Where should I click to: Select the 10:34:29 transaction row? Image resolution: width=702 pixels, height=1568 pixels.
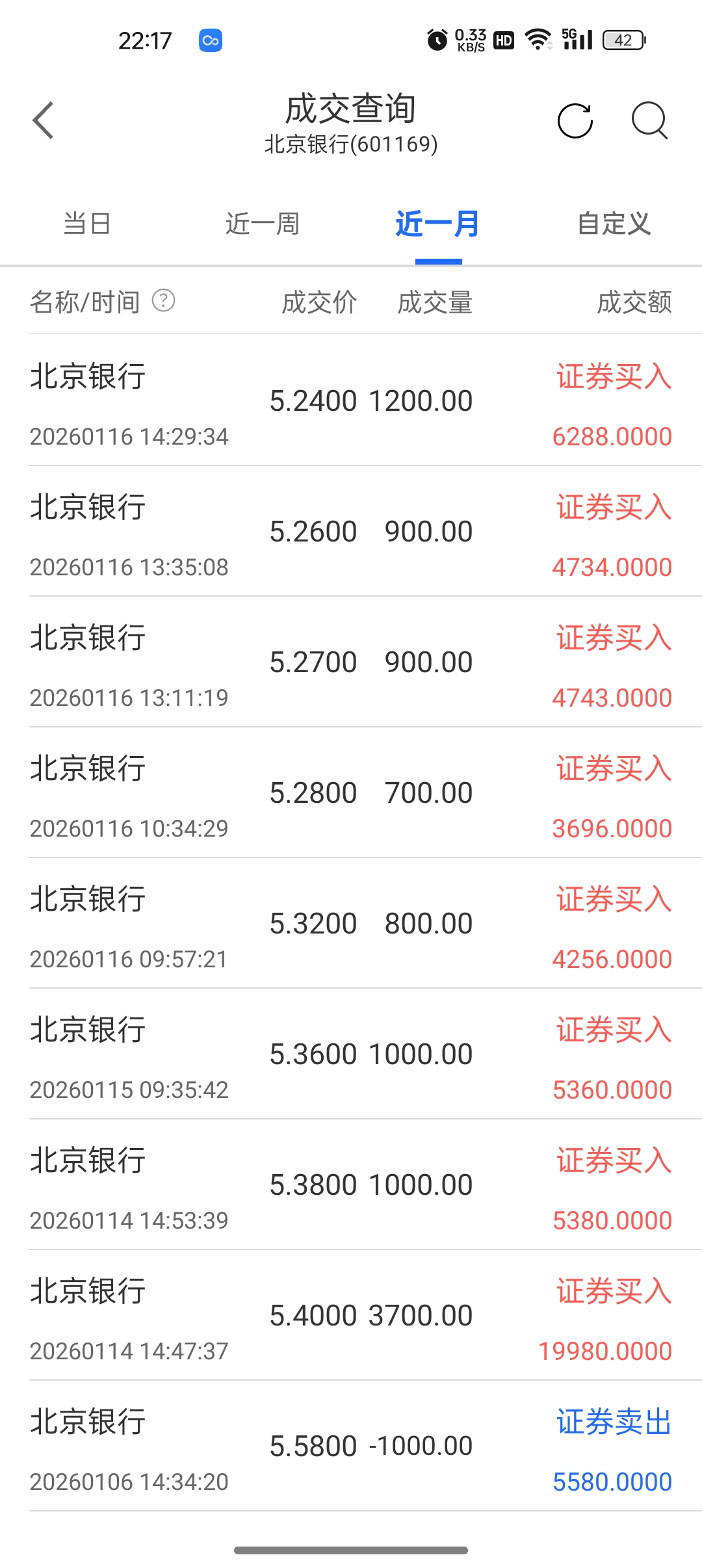[351, 792]
